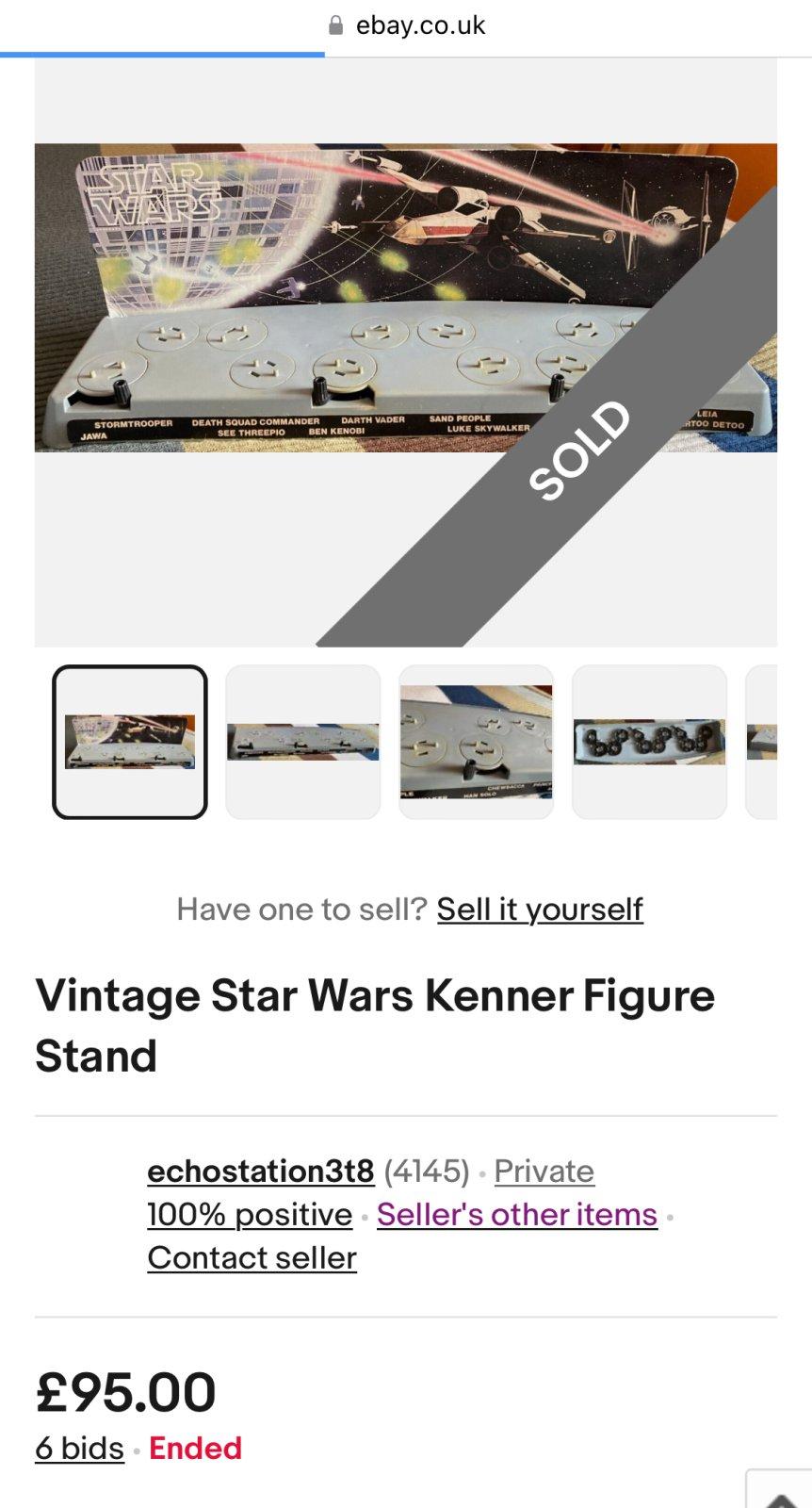Open the main sold figure stand photo
Viewport: 812px width, 1508px height.
(x=406, y=352)
